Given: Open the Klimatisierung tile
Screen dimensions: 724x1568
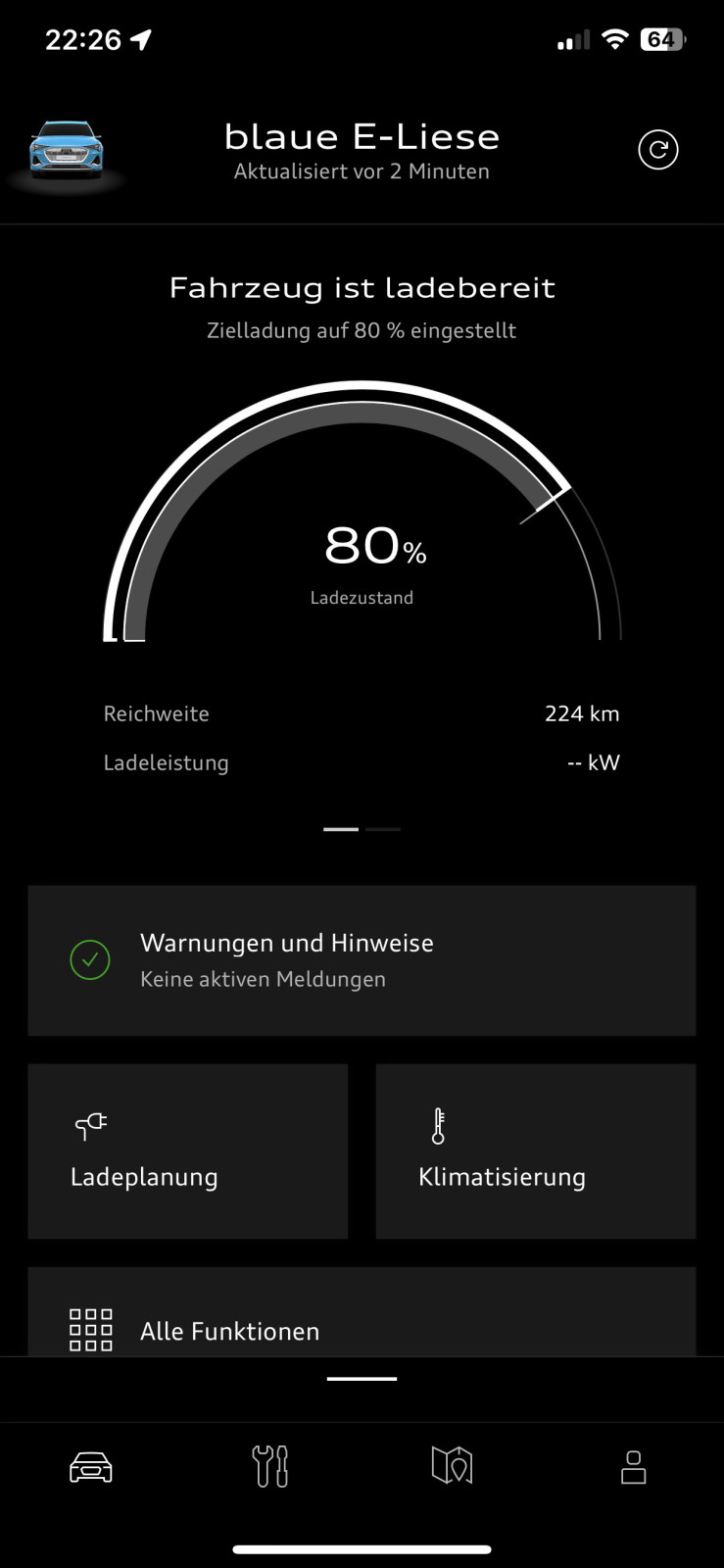Looking at the screenshot, I should [535, 1151].
